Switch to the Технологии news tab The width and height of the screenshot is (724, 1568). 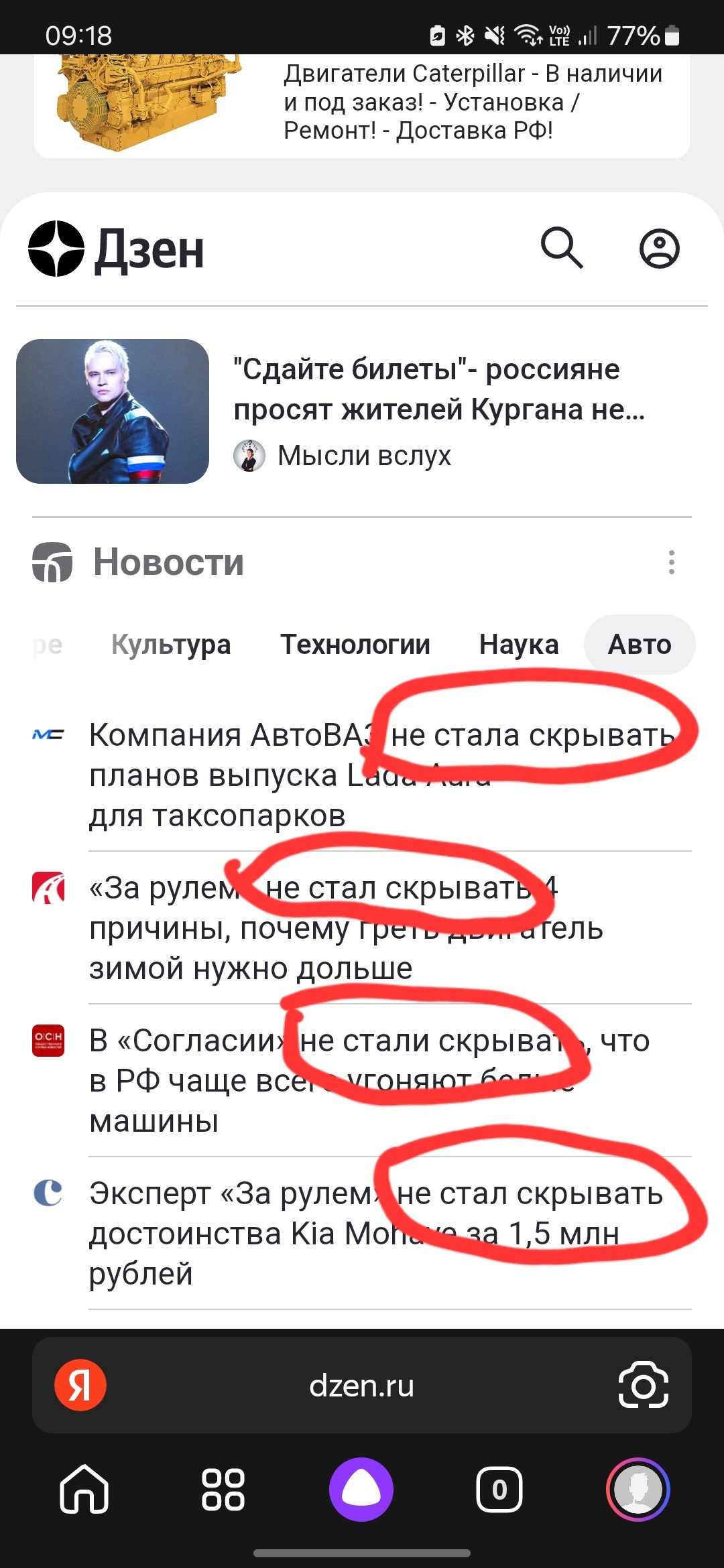[x=355, y=645]
